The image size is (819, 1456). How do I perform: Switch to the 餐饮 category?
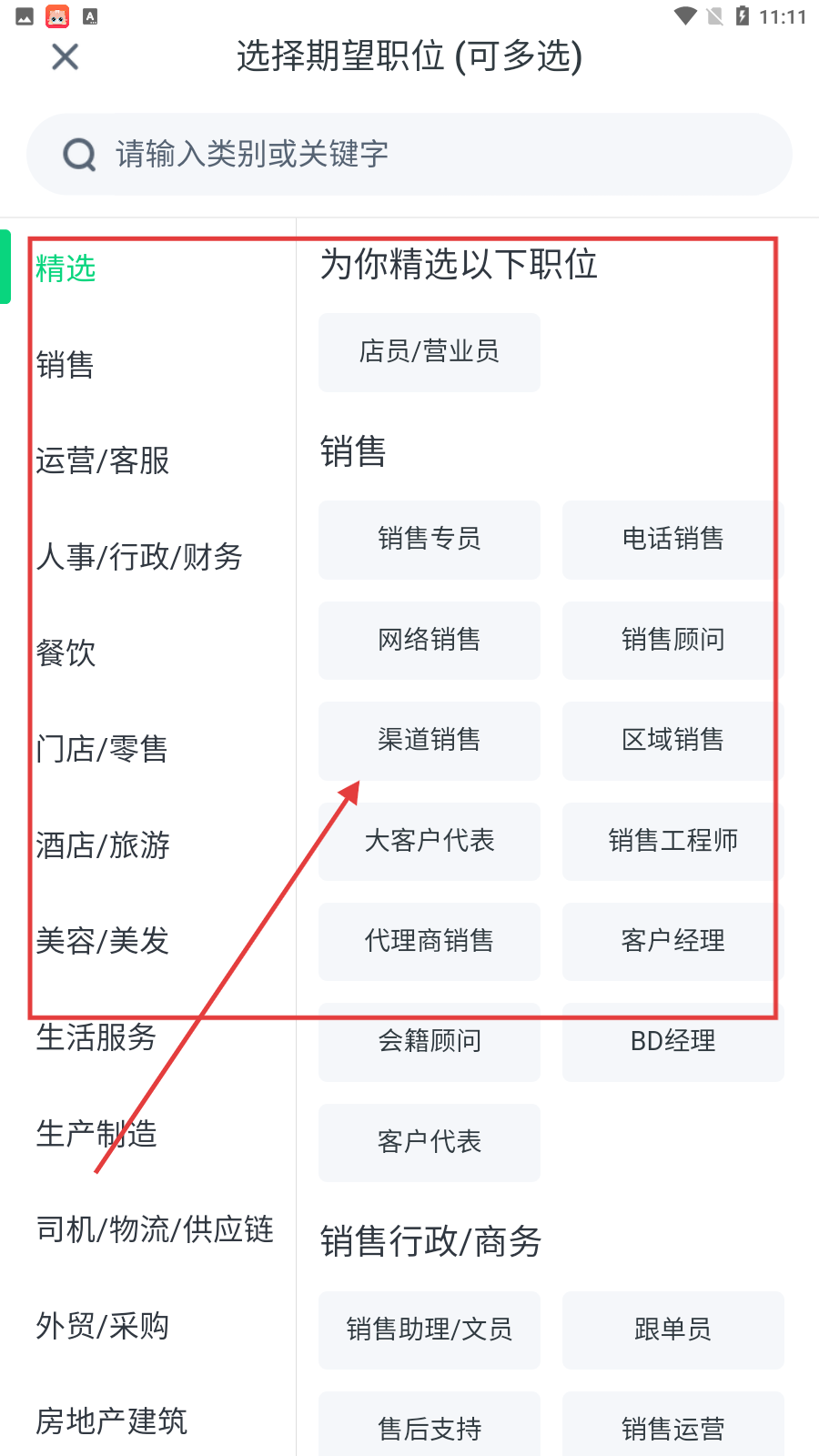point(66,652)
